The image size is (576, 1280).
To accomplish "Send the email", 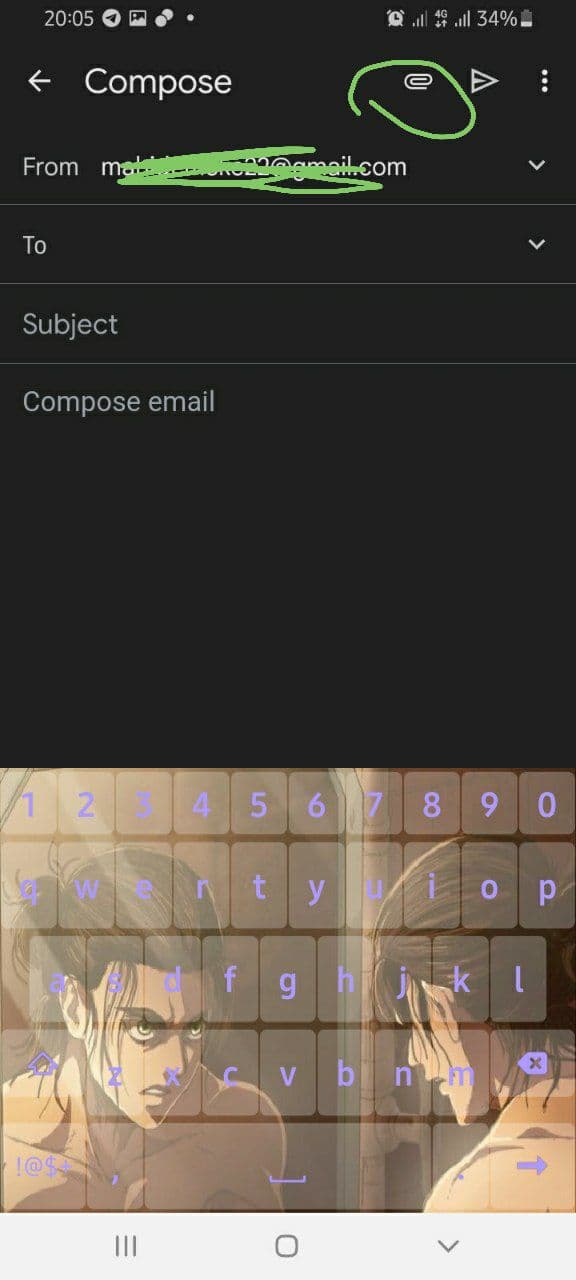I will (x=484, y=82).
